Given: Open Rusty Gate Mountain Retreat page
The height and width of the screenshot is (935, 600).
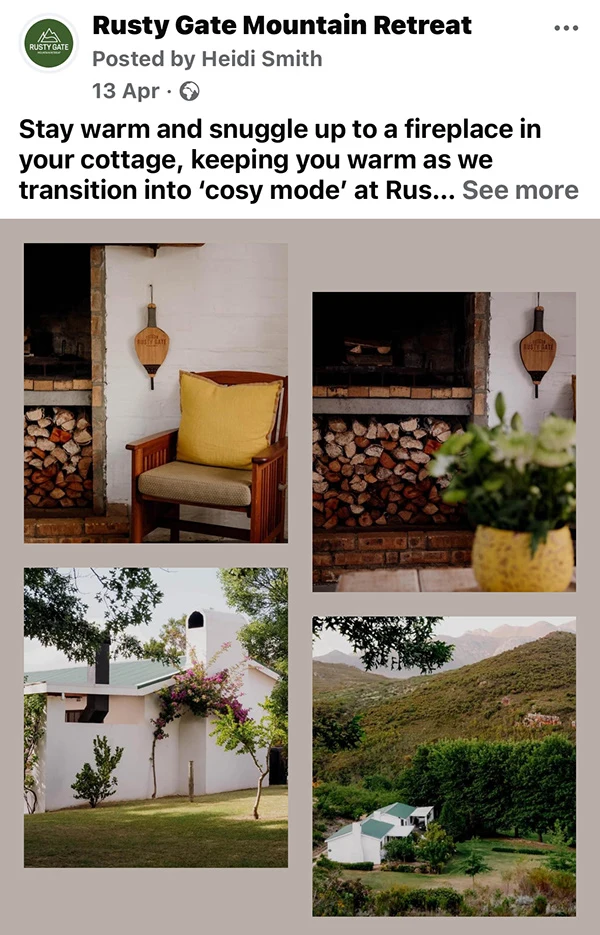Looking at the screenshot, I should coord(282,26).
